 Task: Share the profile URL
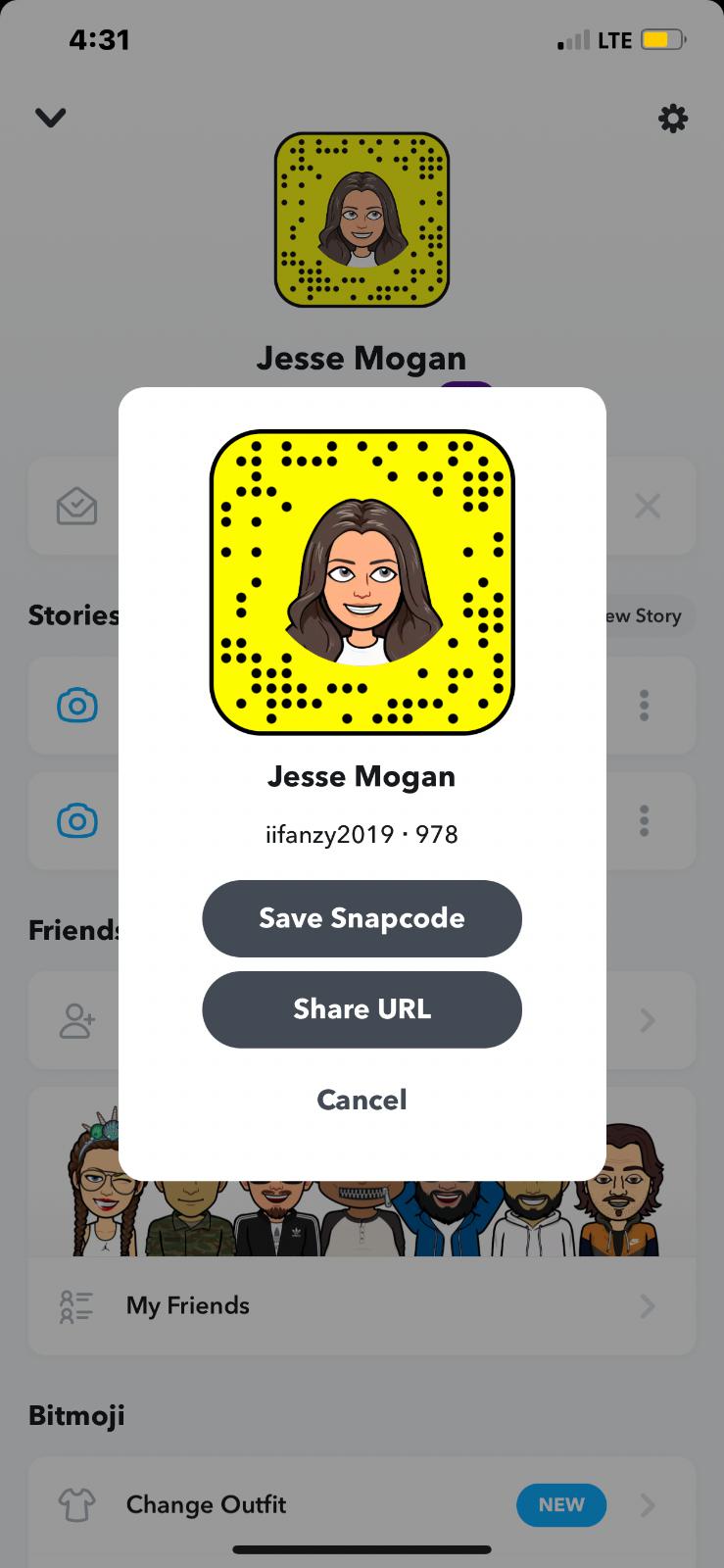tap(362, 1009)
